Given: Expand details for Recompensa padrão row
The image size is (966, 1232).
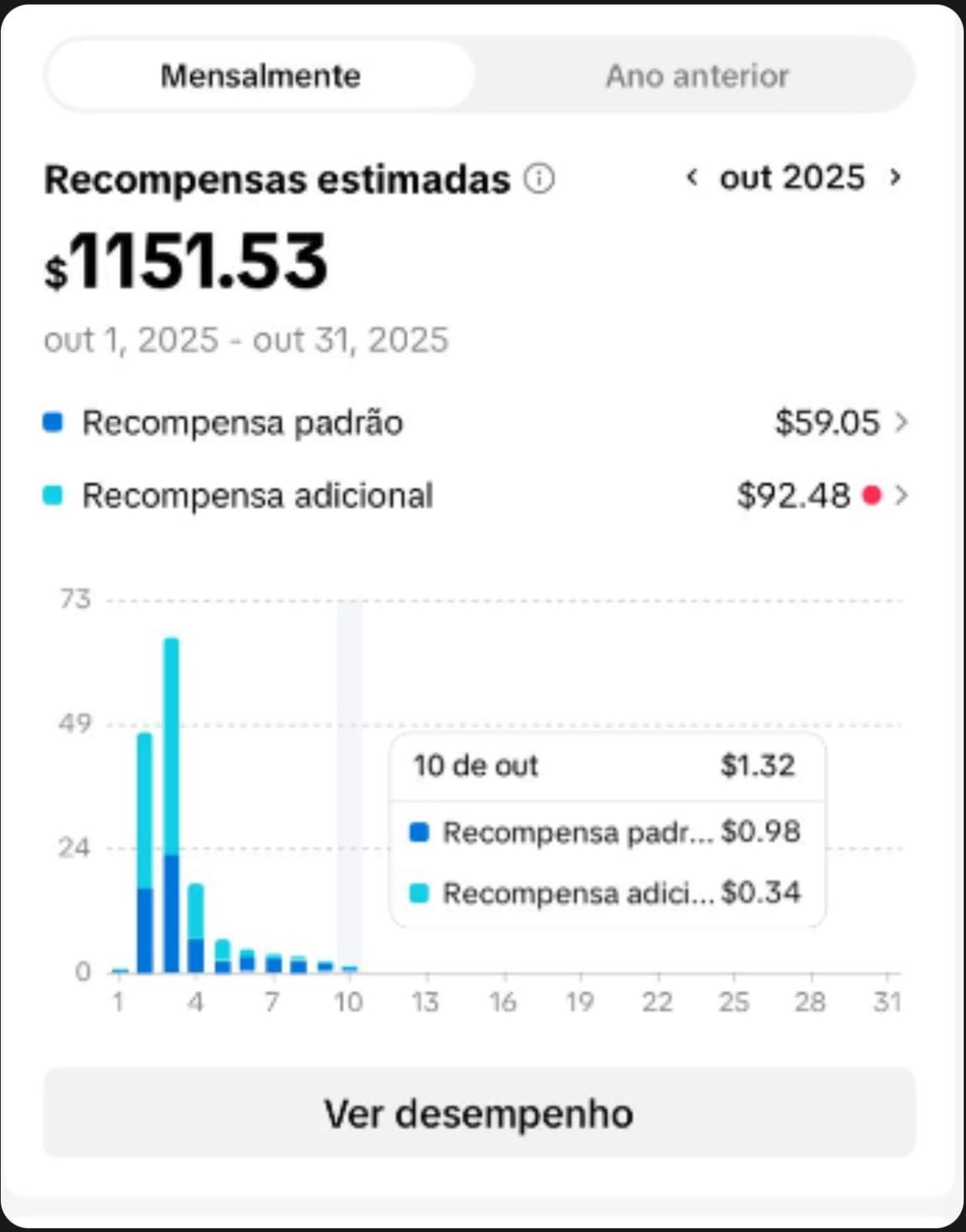Looking at the screenshot, I should 903,422.
